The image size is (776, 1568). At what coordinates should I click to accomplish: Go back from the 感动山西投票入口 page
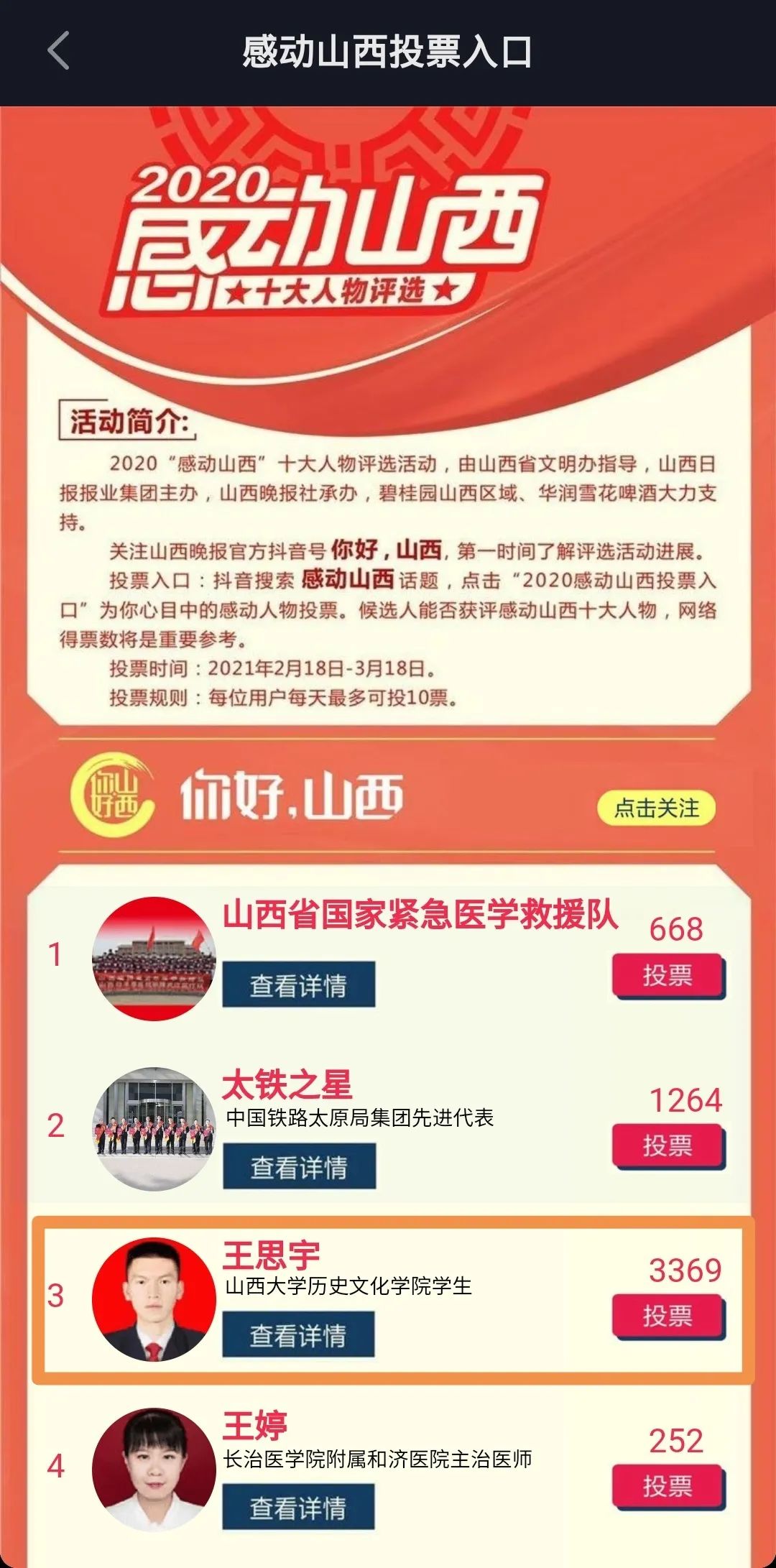[x=58, y=51]
